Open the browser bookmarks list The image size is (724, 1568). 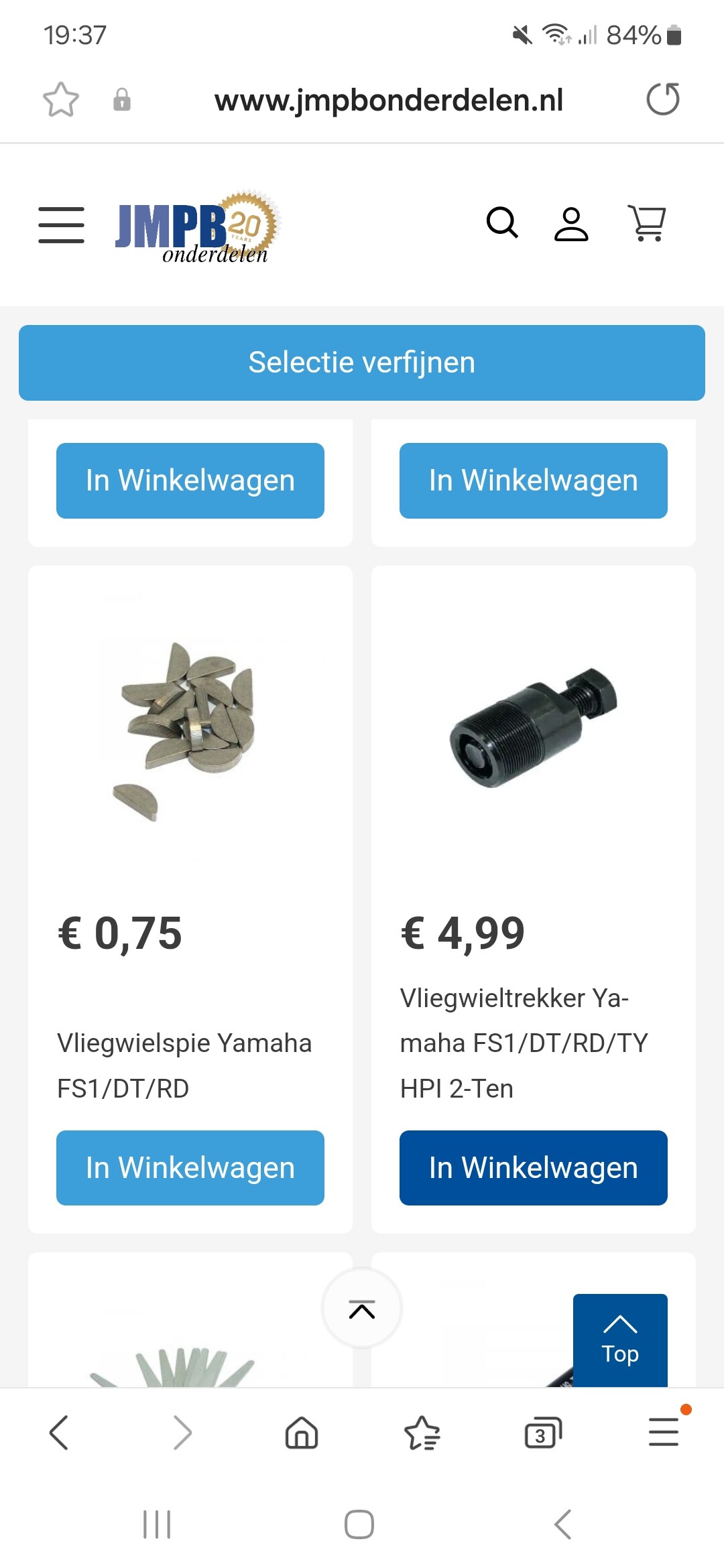pyautogui.click(x=422, y=1433)
